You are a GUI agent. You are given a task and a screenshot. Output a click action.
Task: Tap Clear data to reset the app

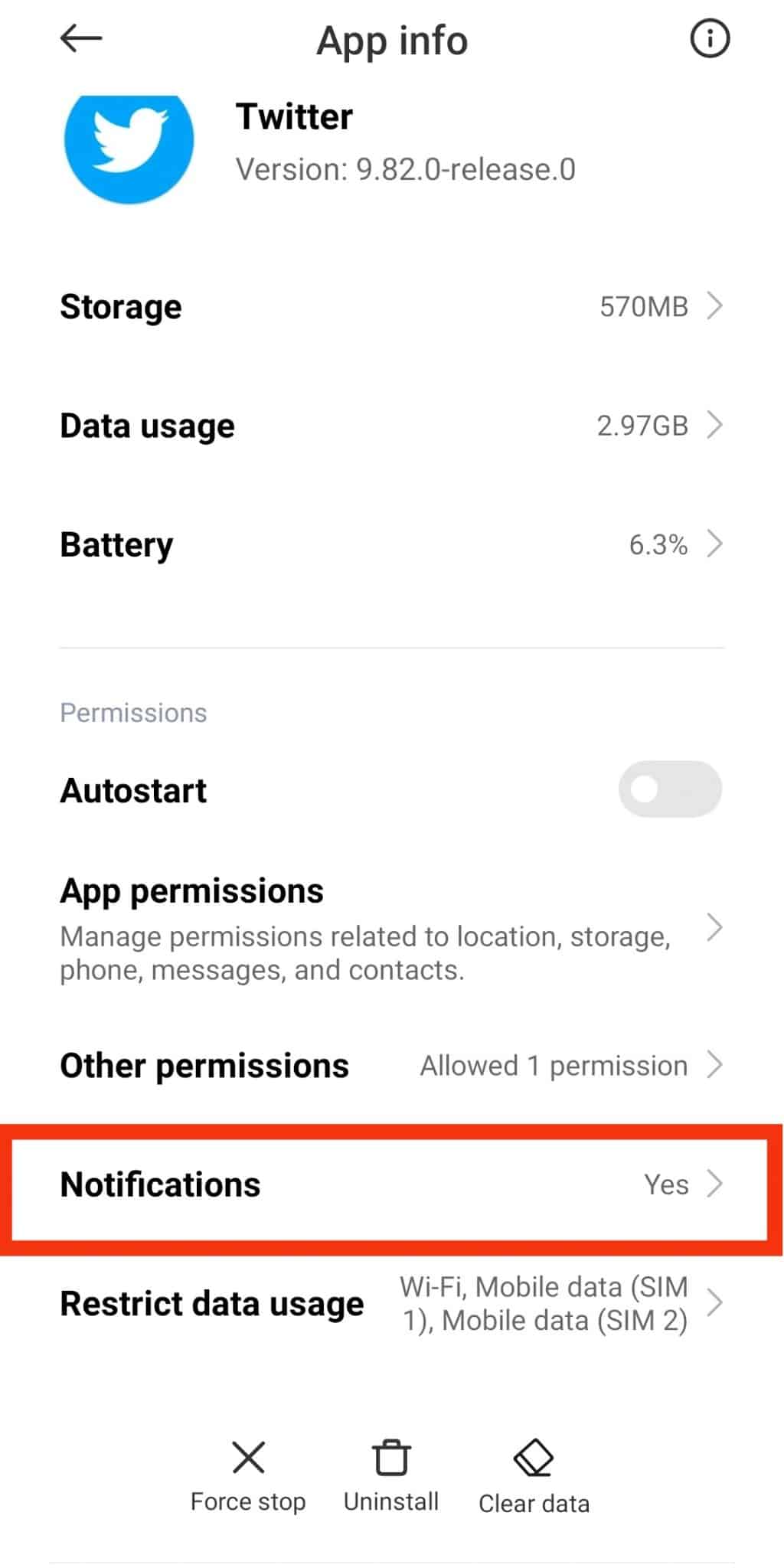pyautogui.click(x=534, y=1478)
